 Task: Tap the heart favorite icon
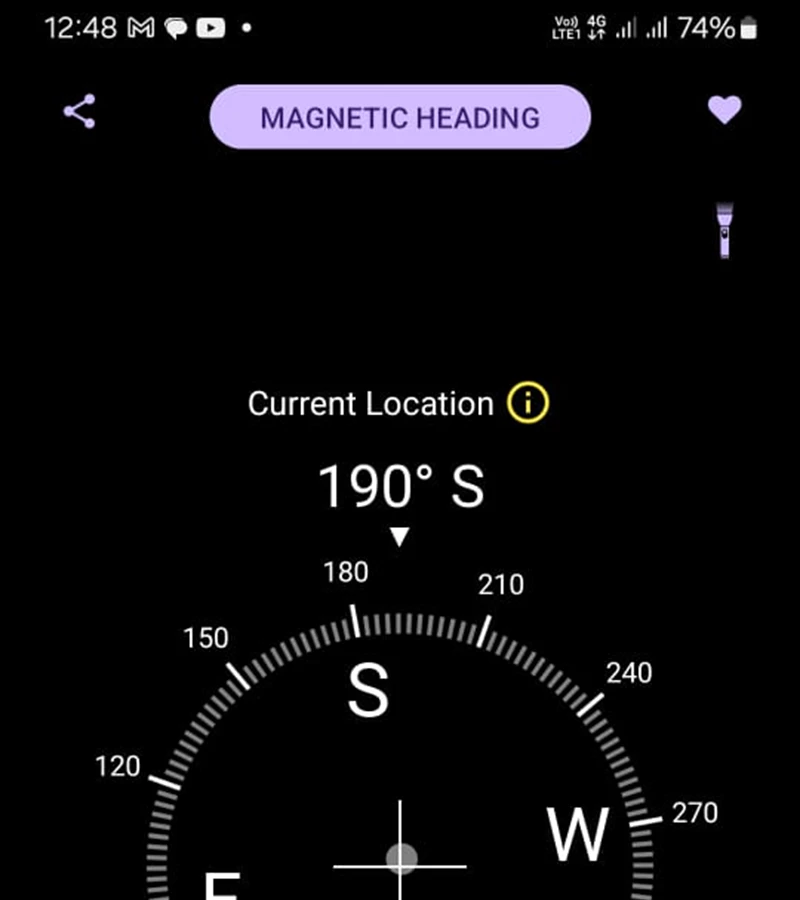pos(724,110)
